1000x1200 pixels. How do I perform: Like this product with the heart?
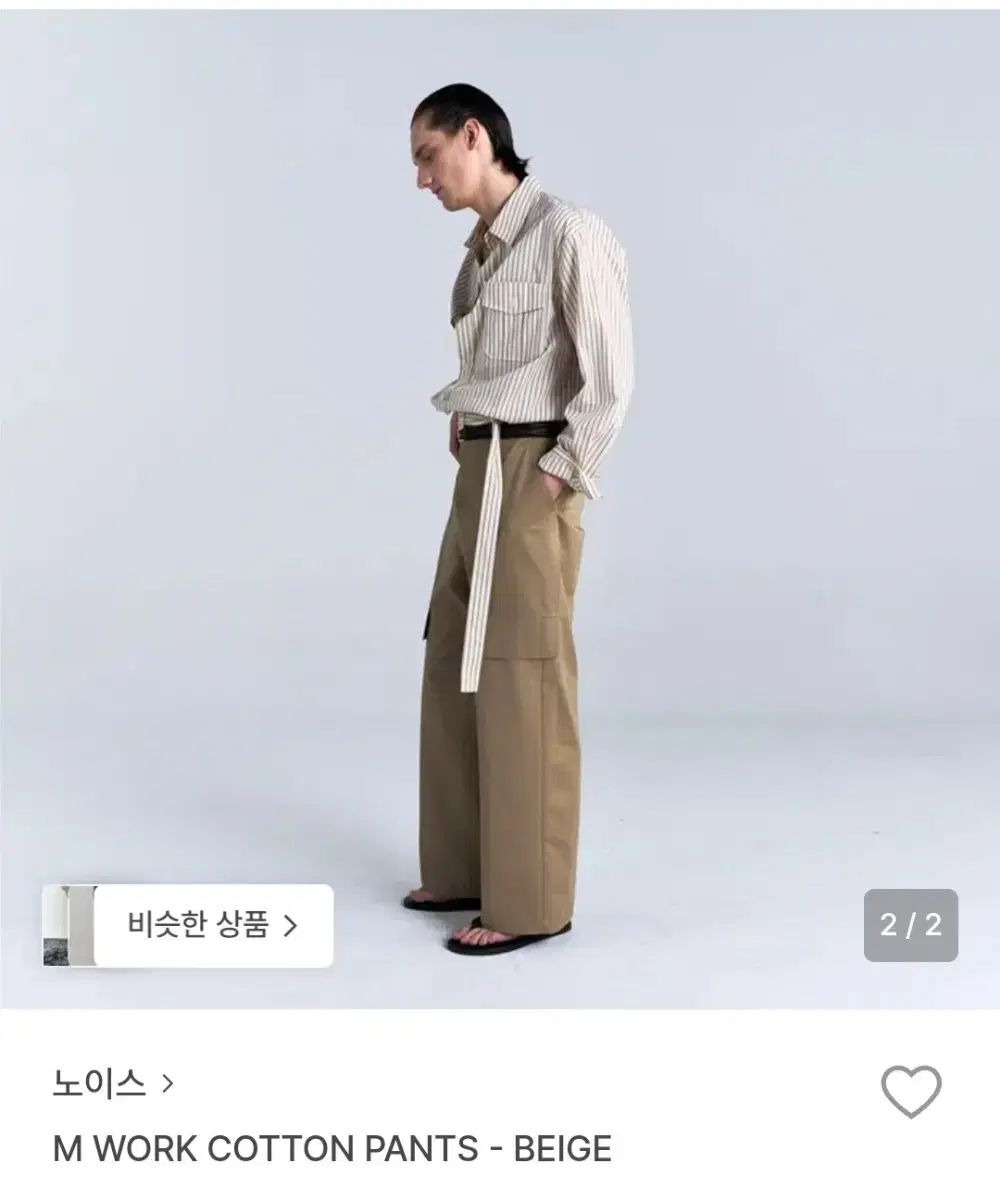pyautogui.click(x=911, y=1091)
